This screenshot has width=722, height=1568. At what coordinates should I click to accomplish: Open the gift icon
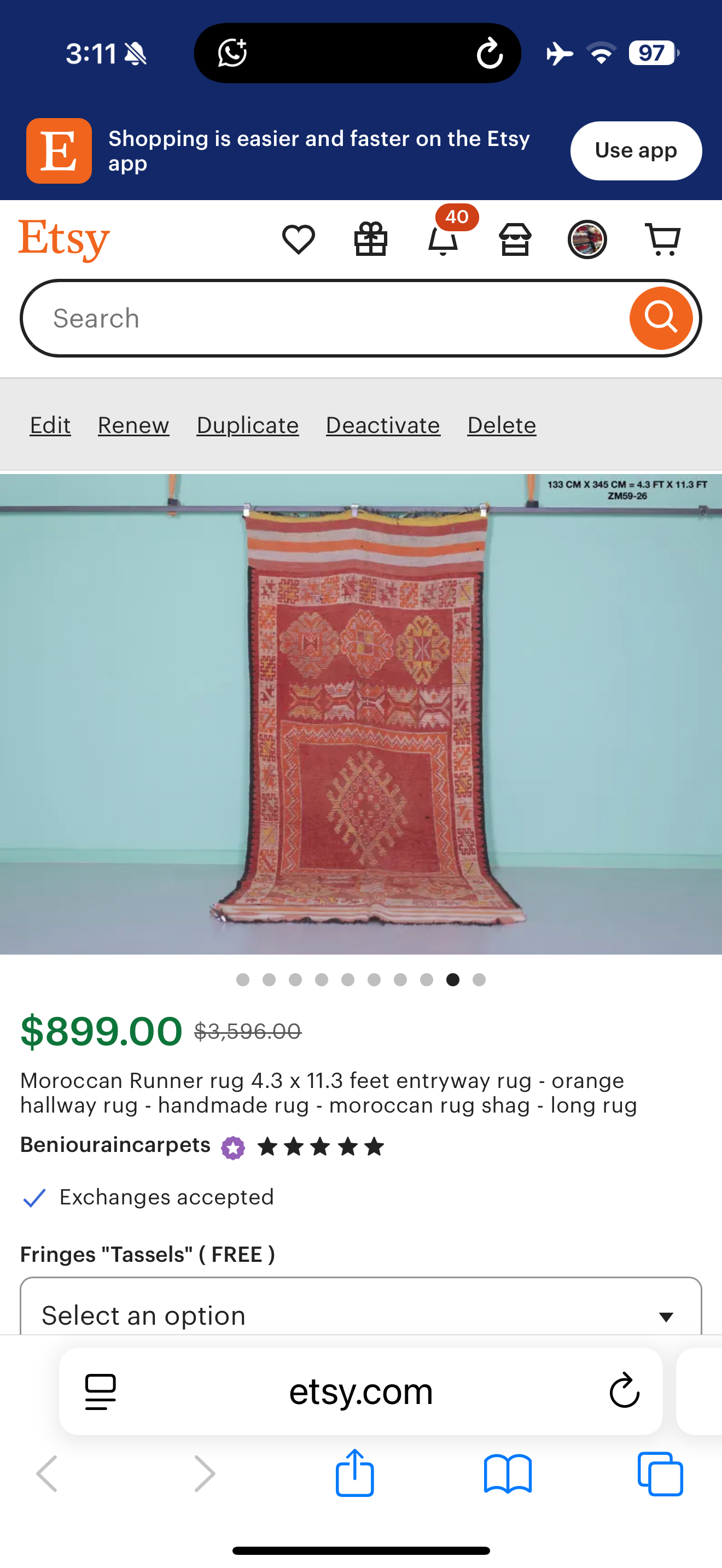[x=371, y=239]
